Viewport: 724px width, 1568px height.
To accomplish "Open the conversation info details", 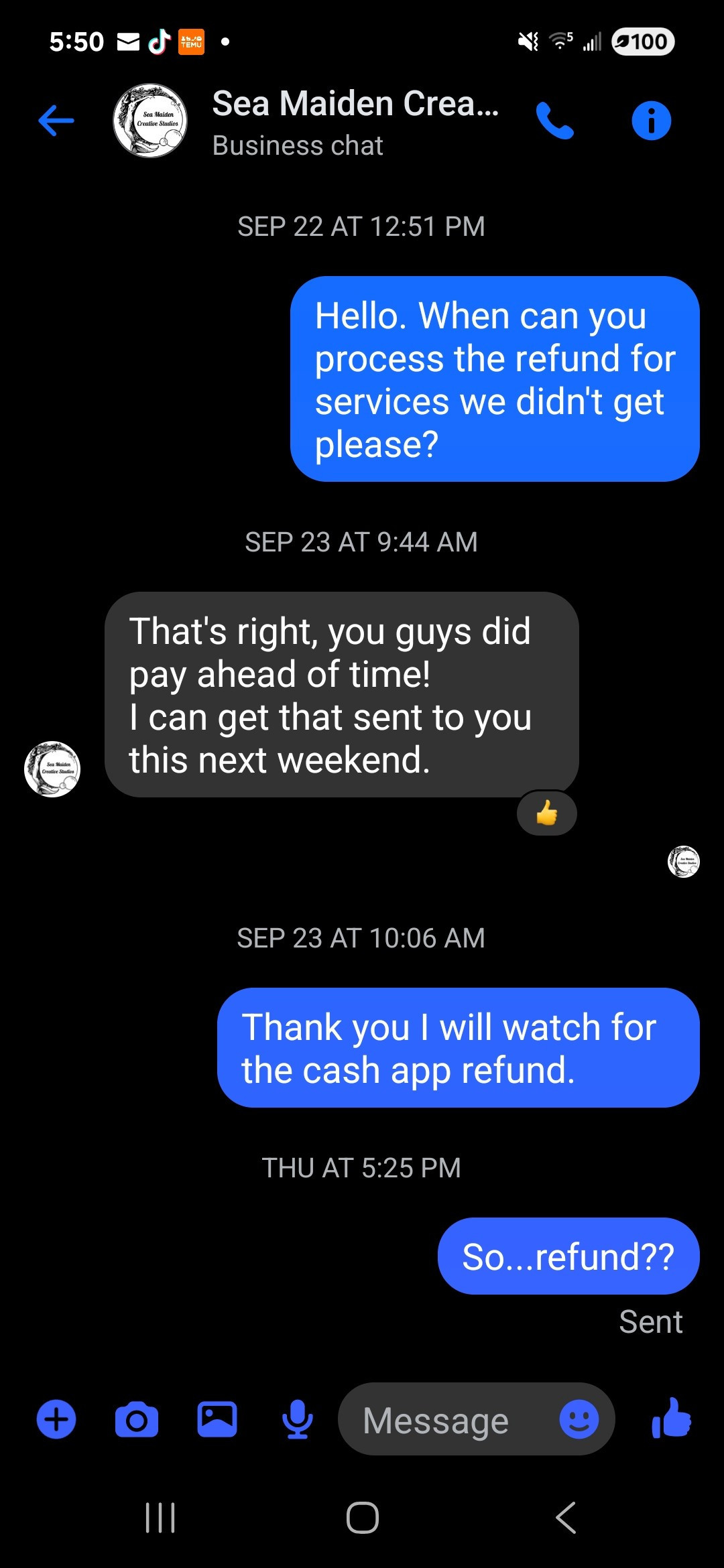I will [651, 121].
